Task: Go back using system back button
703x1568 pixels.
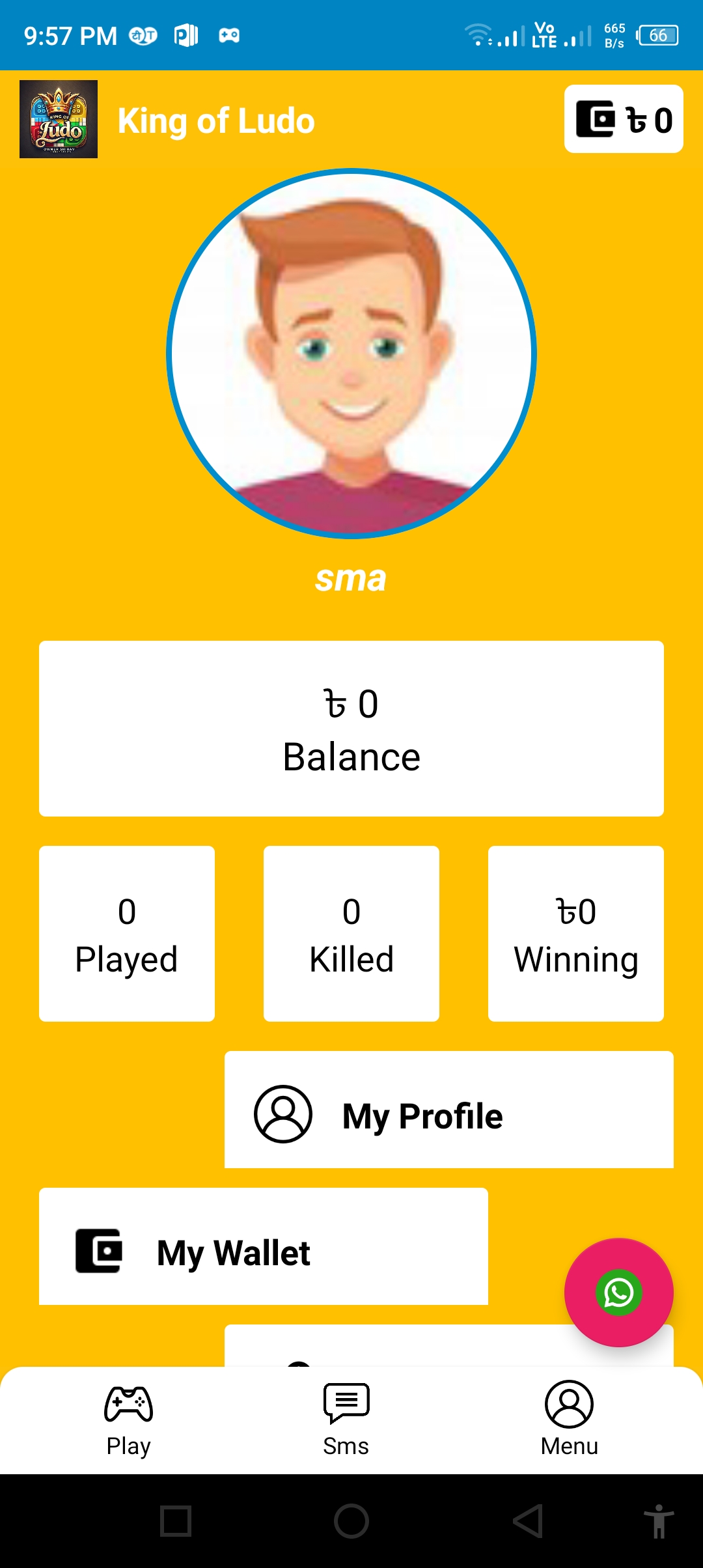Action: coord(527,1521)
